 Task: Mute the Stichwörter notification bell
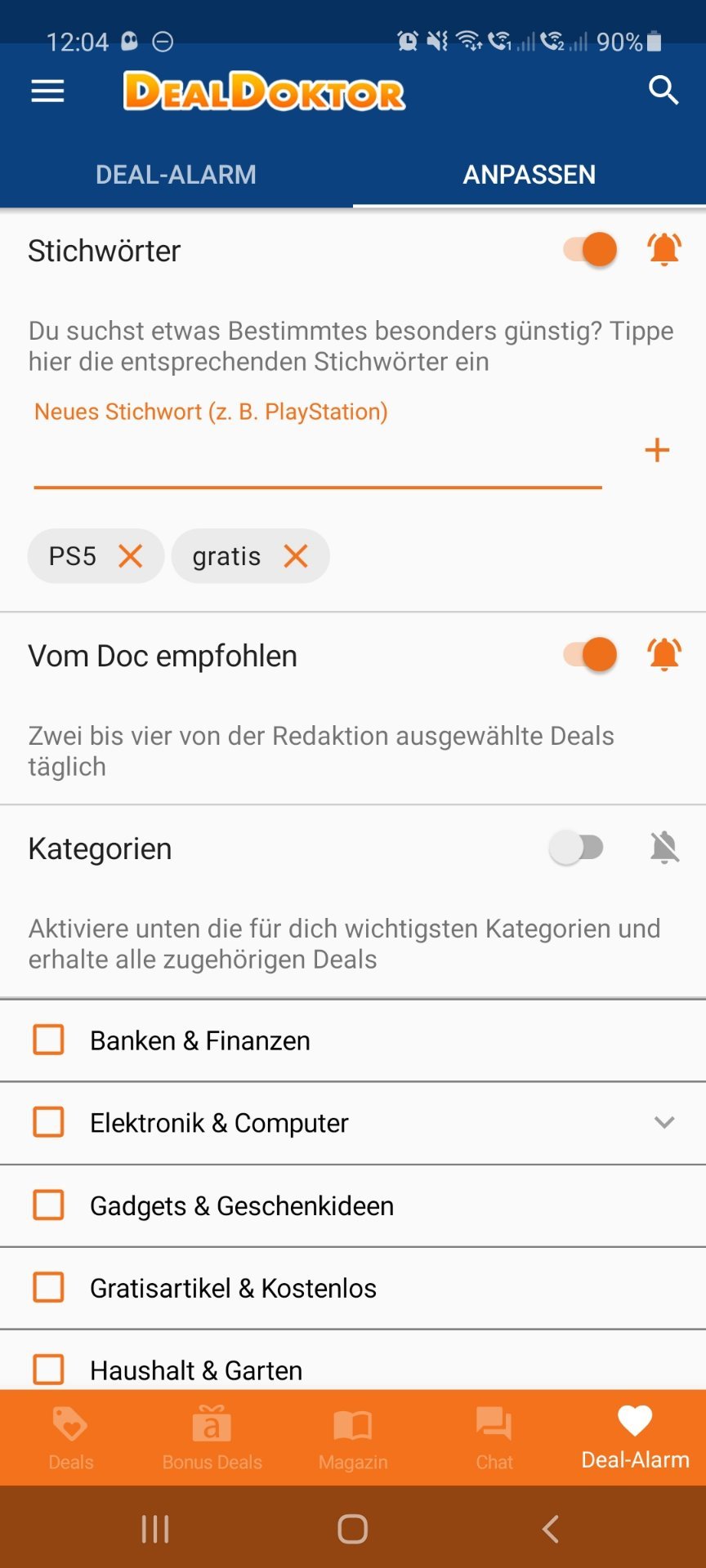point(664,249)
